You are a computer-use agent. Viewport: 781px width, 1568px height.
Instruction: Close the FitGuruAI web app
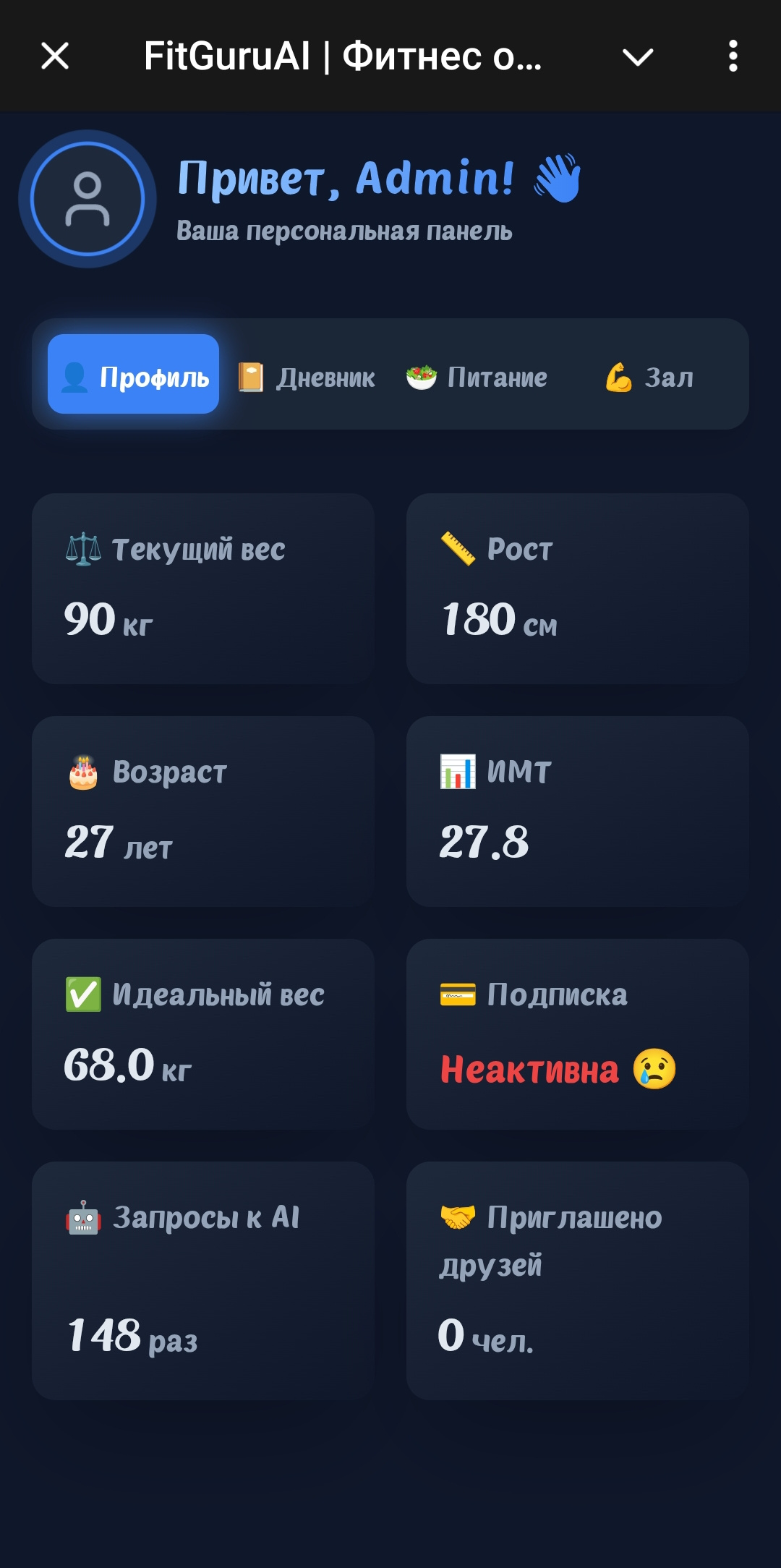tap(55, 56)
